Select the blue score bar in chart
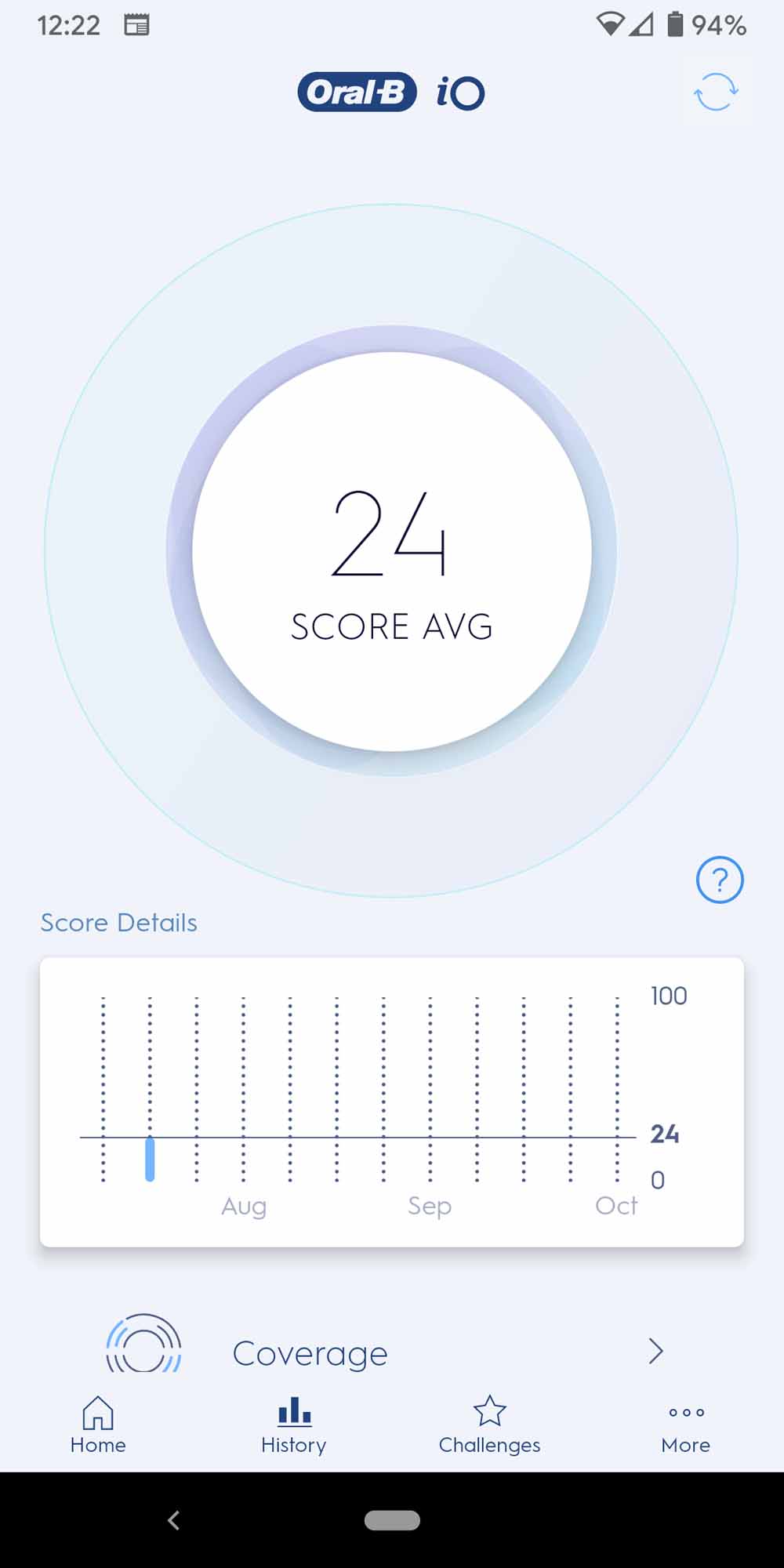Screen dimensions: 784x1568 [150, 1159]
